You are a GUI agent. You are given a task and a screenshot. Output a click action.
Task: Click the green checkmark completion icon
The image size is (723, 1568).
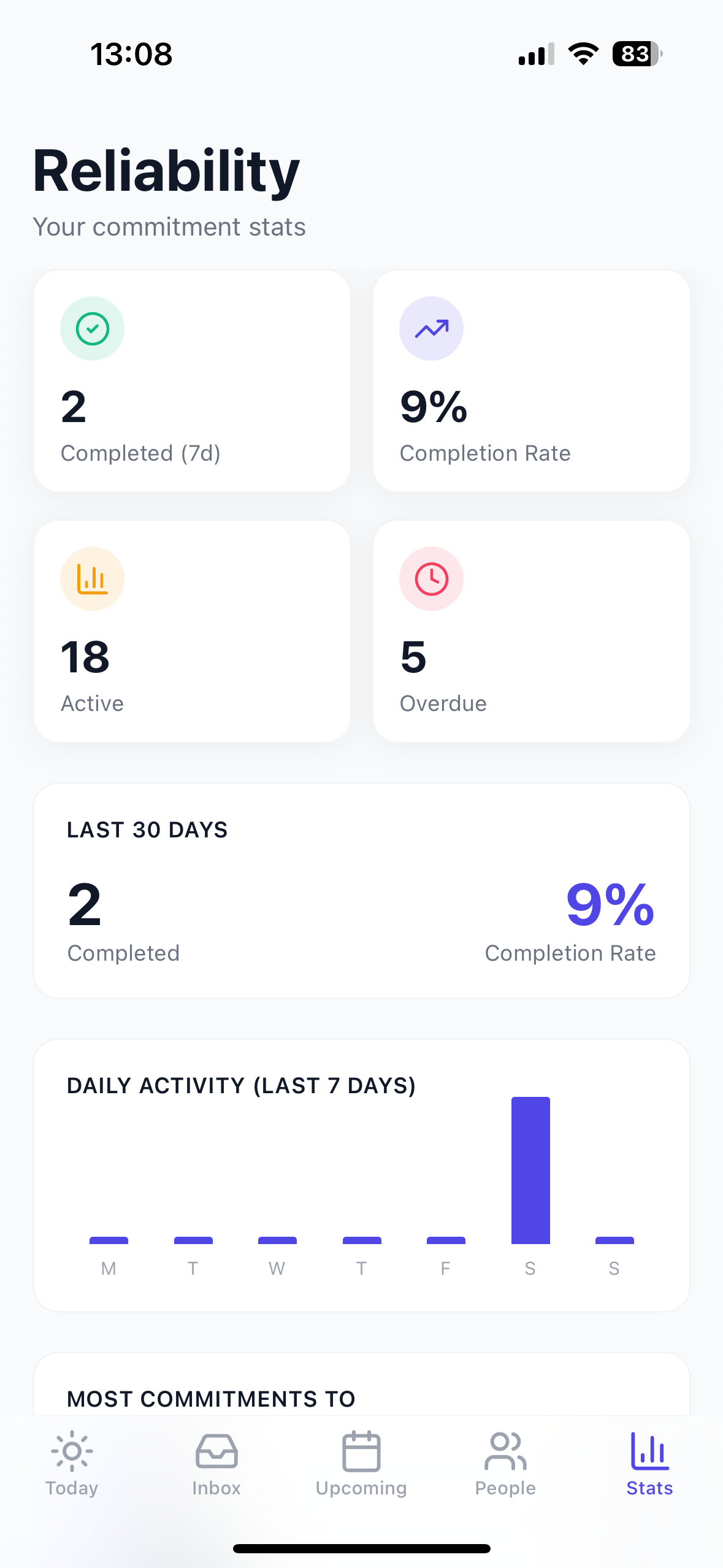(92, 328)
